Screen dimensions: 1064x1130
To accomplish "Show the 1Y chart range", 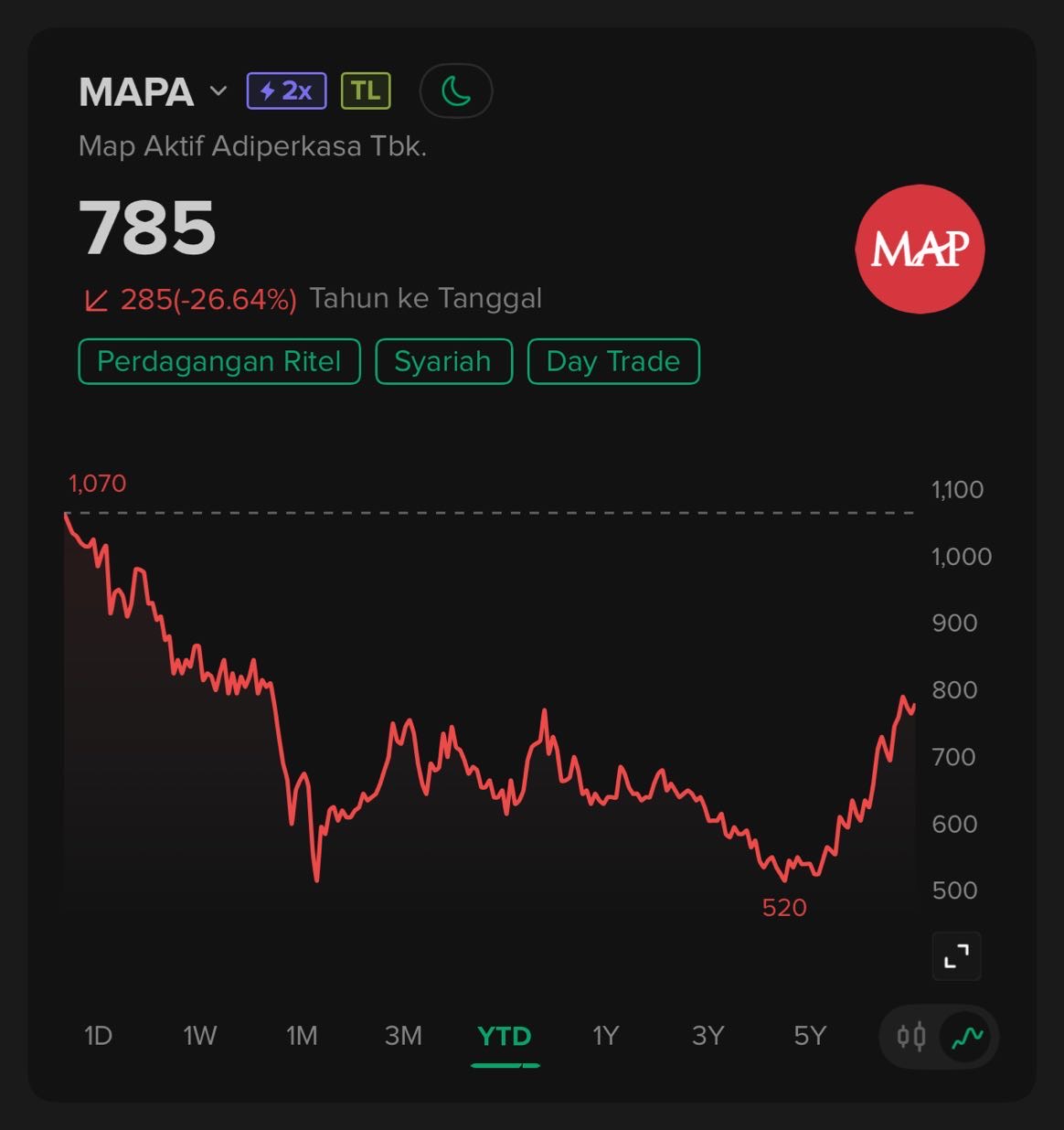I will click(x=606, y=1036).
